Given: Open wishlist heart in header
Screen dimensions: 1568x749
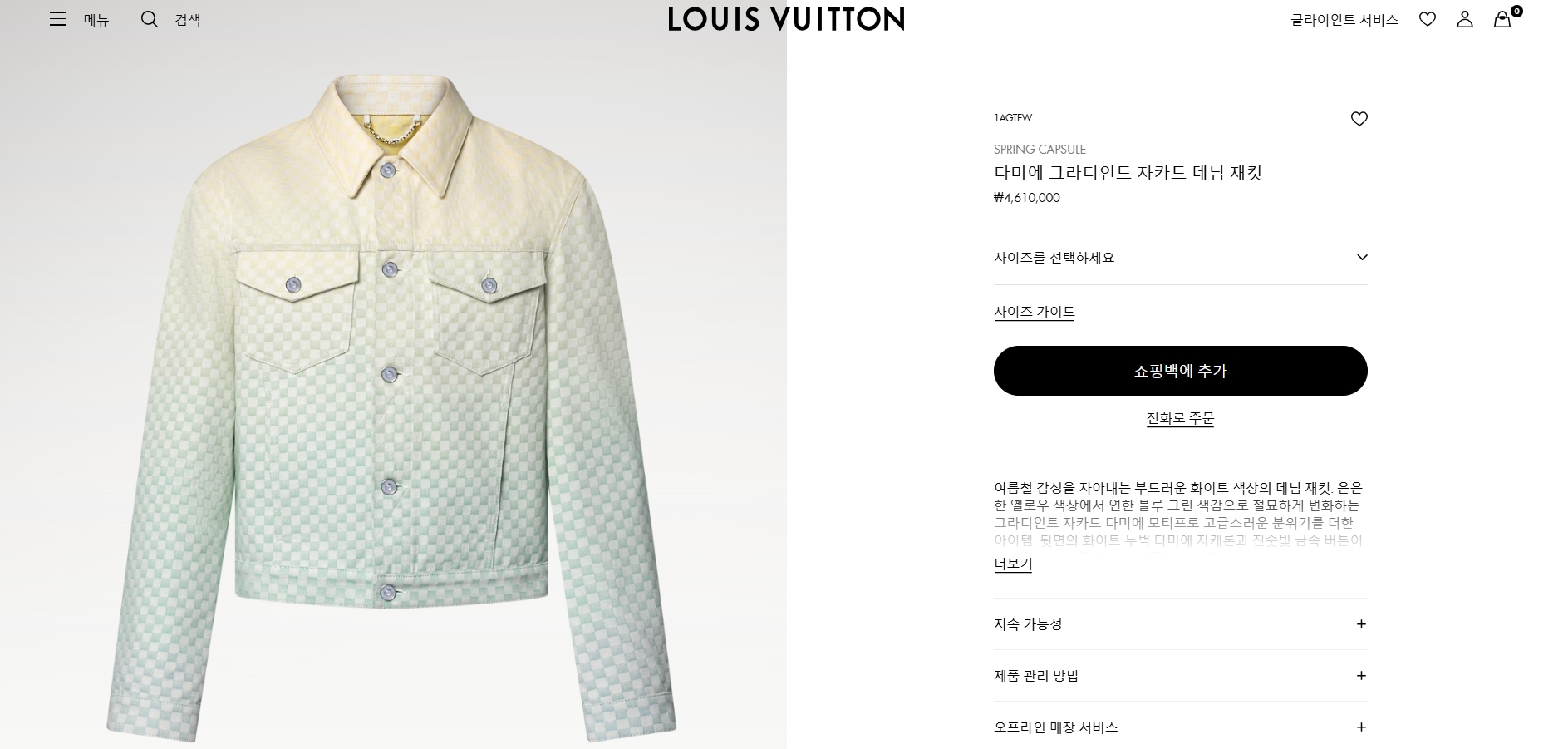Looking at the screenshot, I should pyautogui.click(x=1427, y=19).
